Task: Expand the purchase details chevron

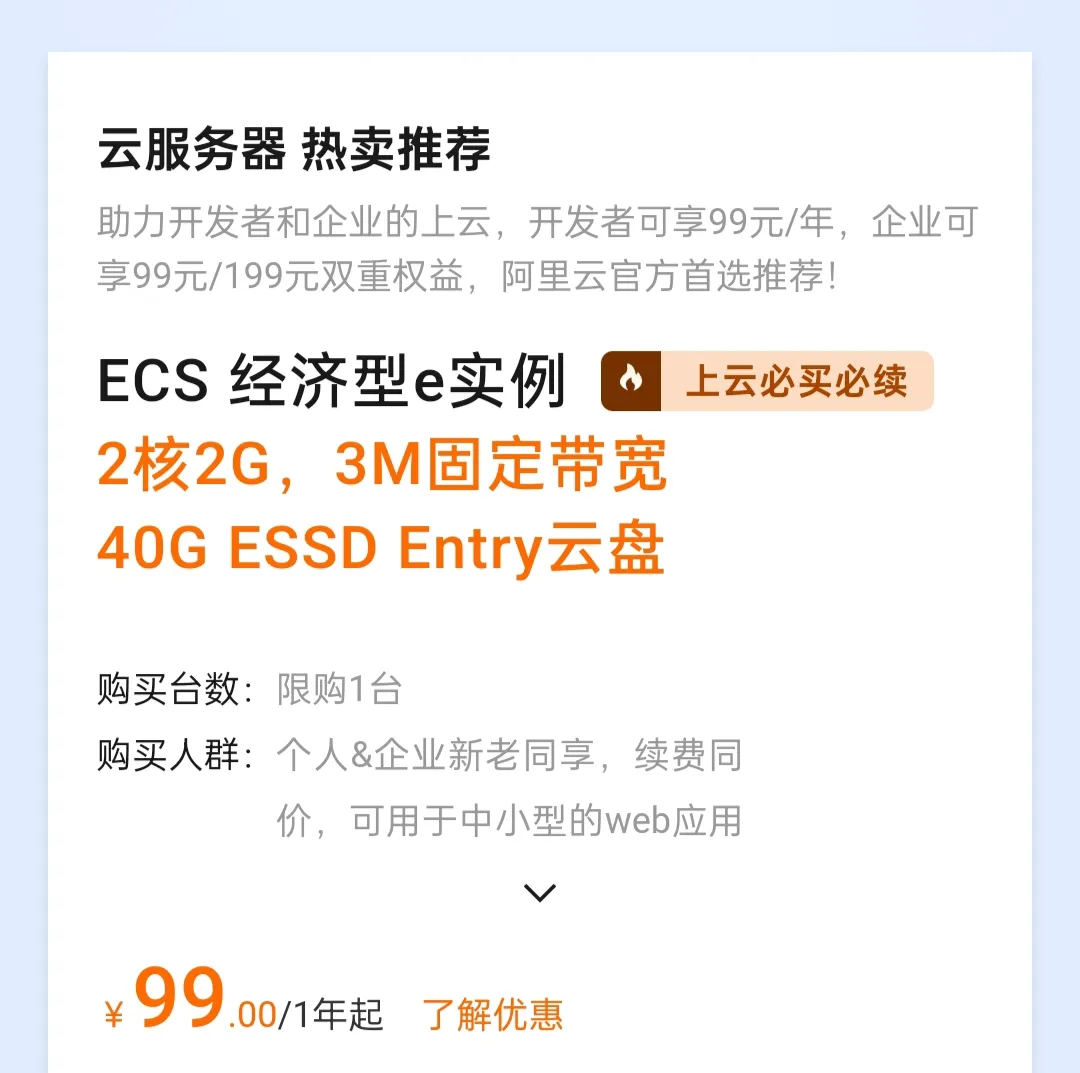Action: point(540,892)
